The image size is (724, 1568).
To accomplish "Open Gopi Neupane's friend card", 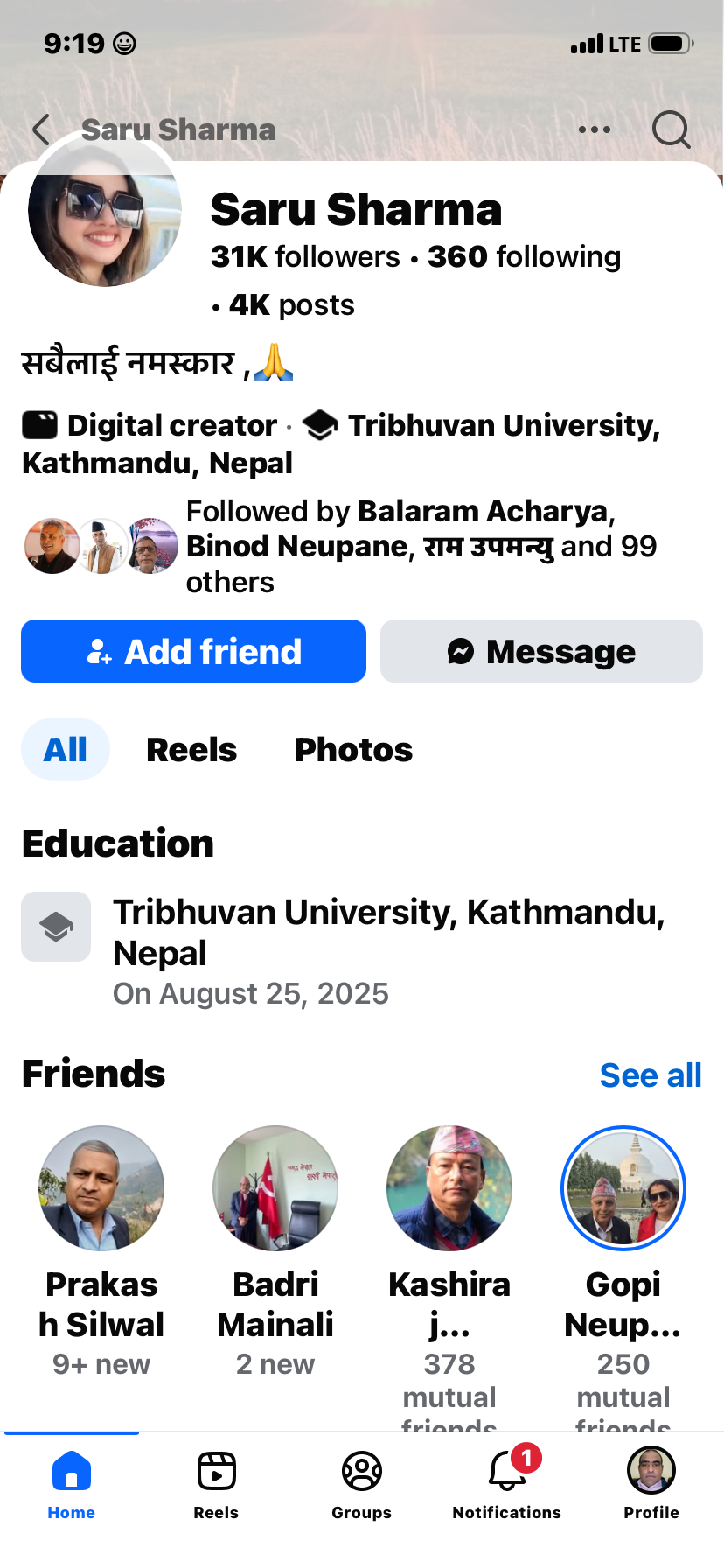I will [x=623, y=1188].
